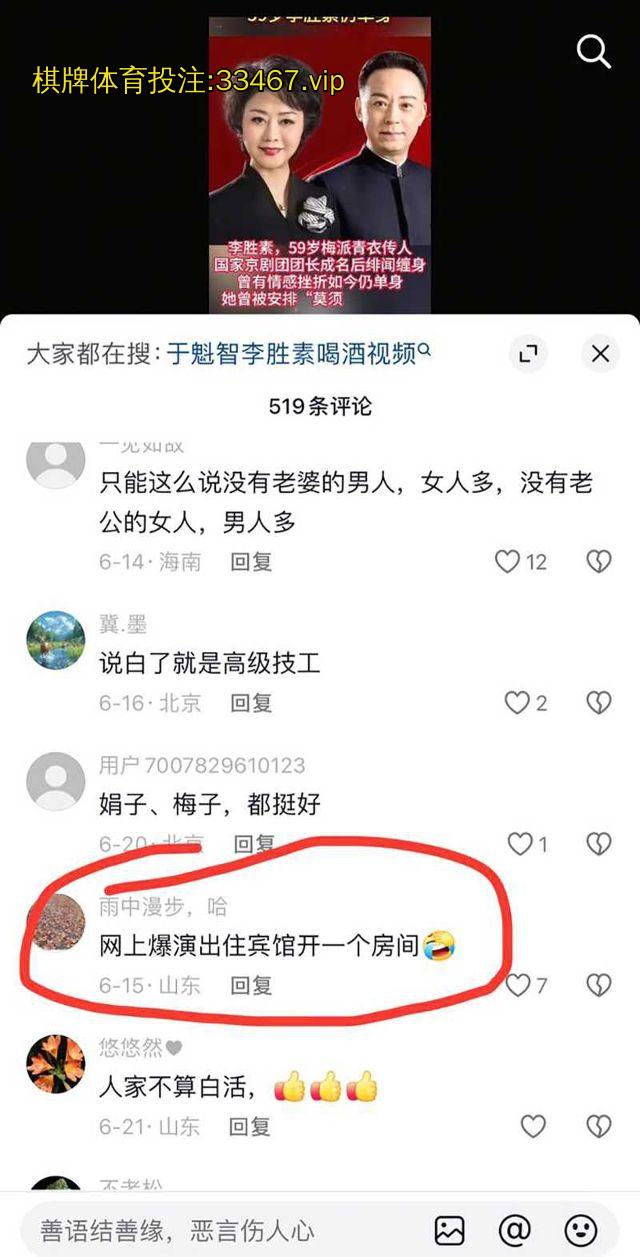The height and width of the screenshot is (1257, 640).
Task: Tap the comment input 善语结善缘
Action: [x=200, y=1229]
